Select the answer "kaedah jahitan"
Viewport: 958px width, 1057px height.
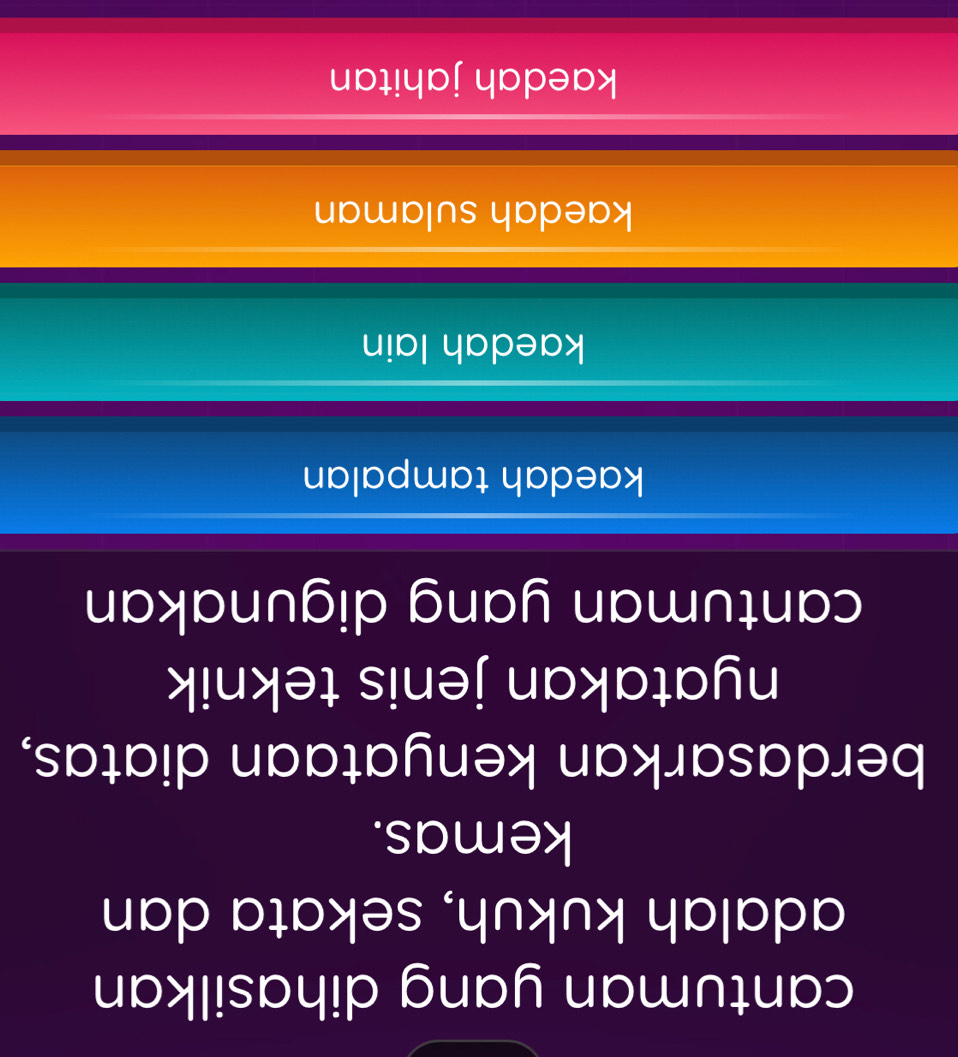click(x=476, y=80)
